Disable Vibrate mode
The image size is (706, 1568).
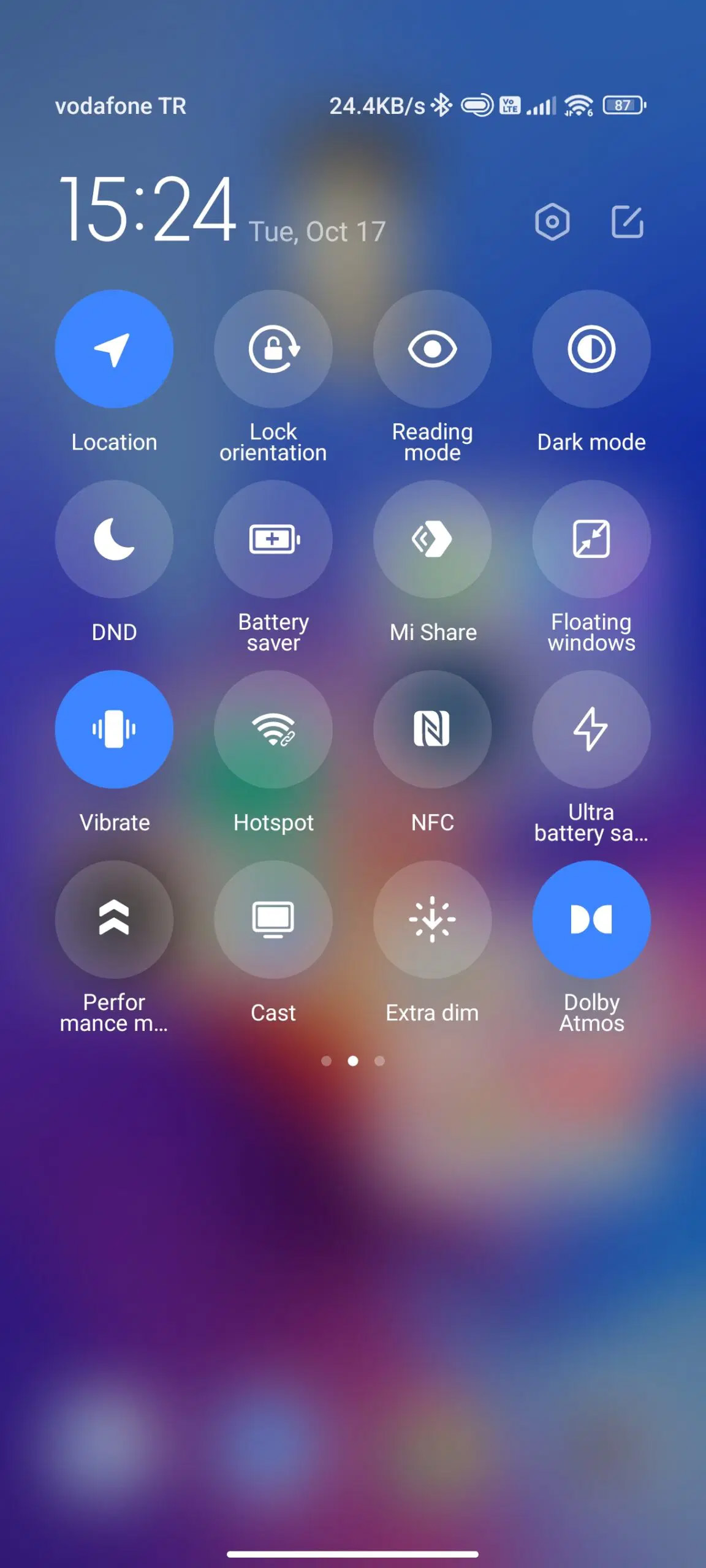point(114,729)
